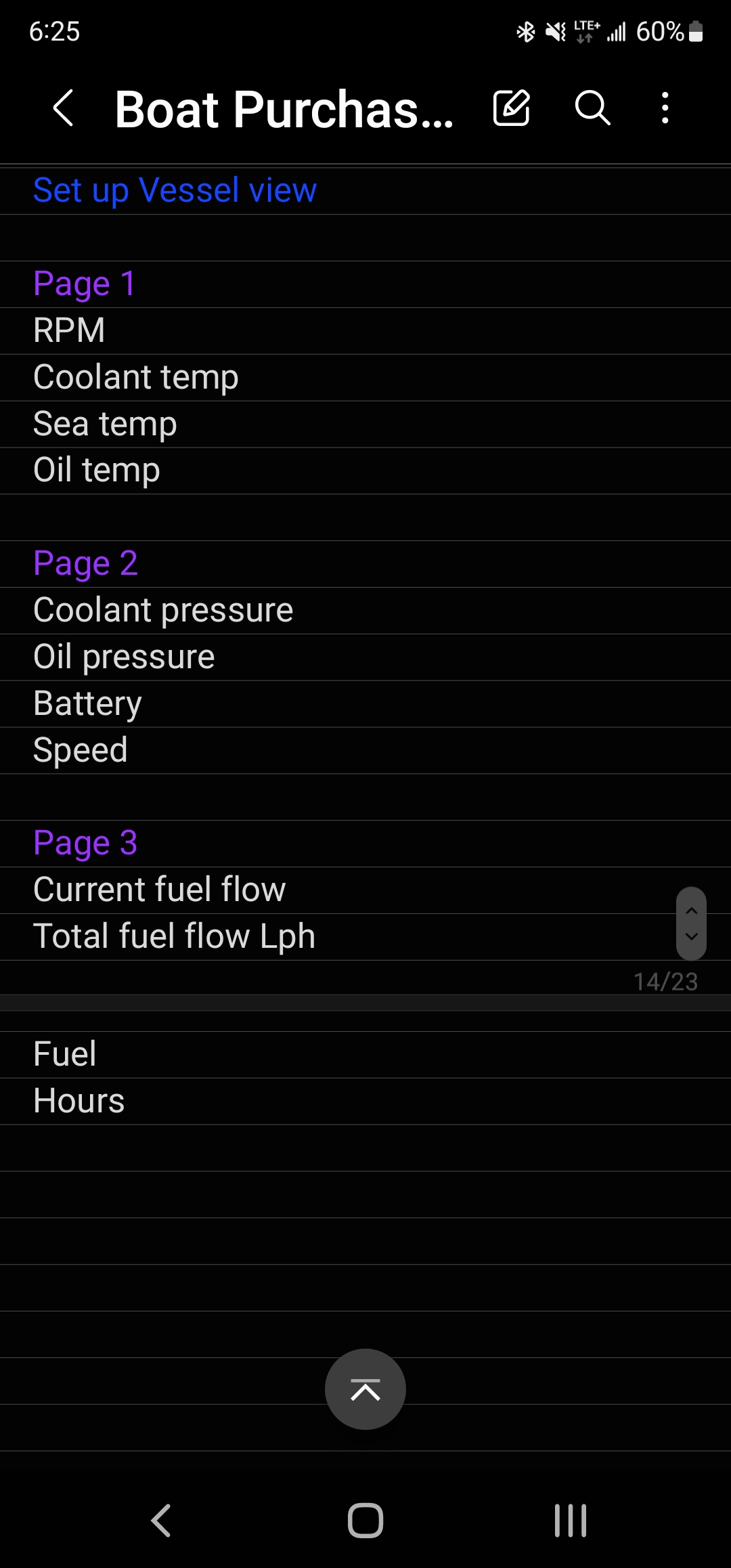Switch the note to edit mode
This screenshot has width=731, height=1568.
[x=511, y=108]
